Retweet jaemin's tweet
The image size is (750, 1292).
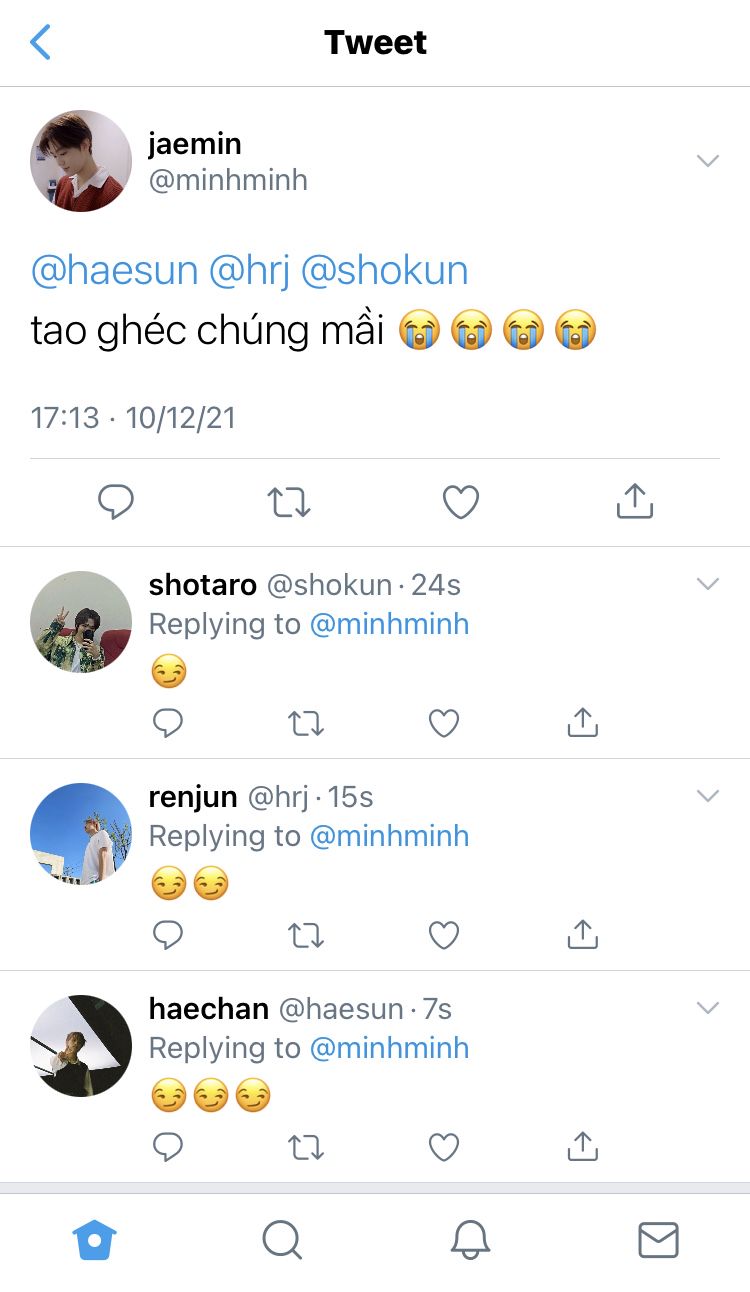coord(289,501)
